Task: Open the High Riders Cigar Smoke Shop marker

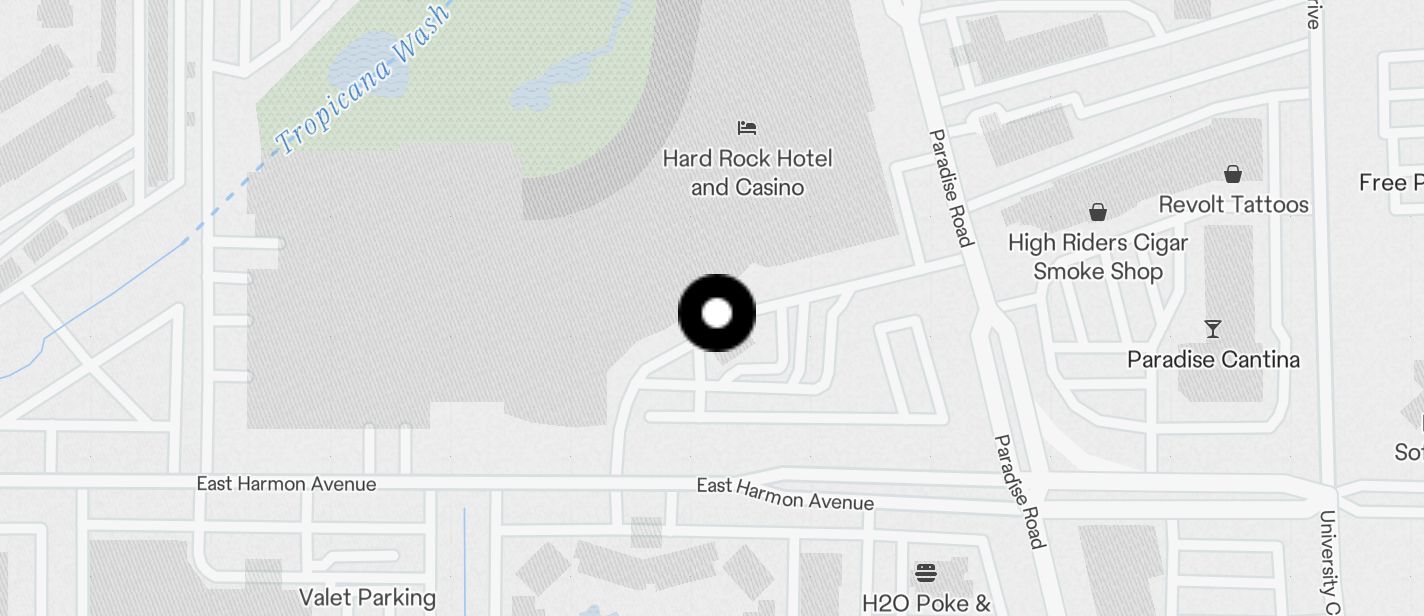Action: coord(1098,213)
